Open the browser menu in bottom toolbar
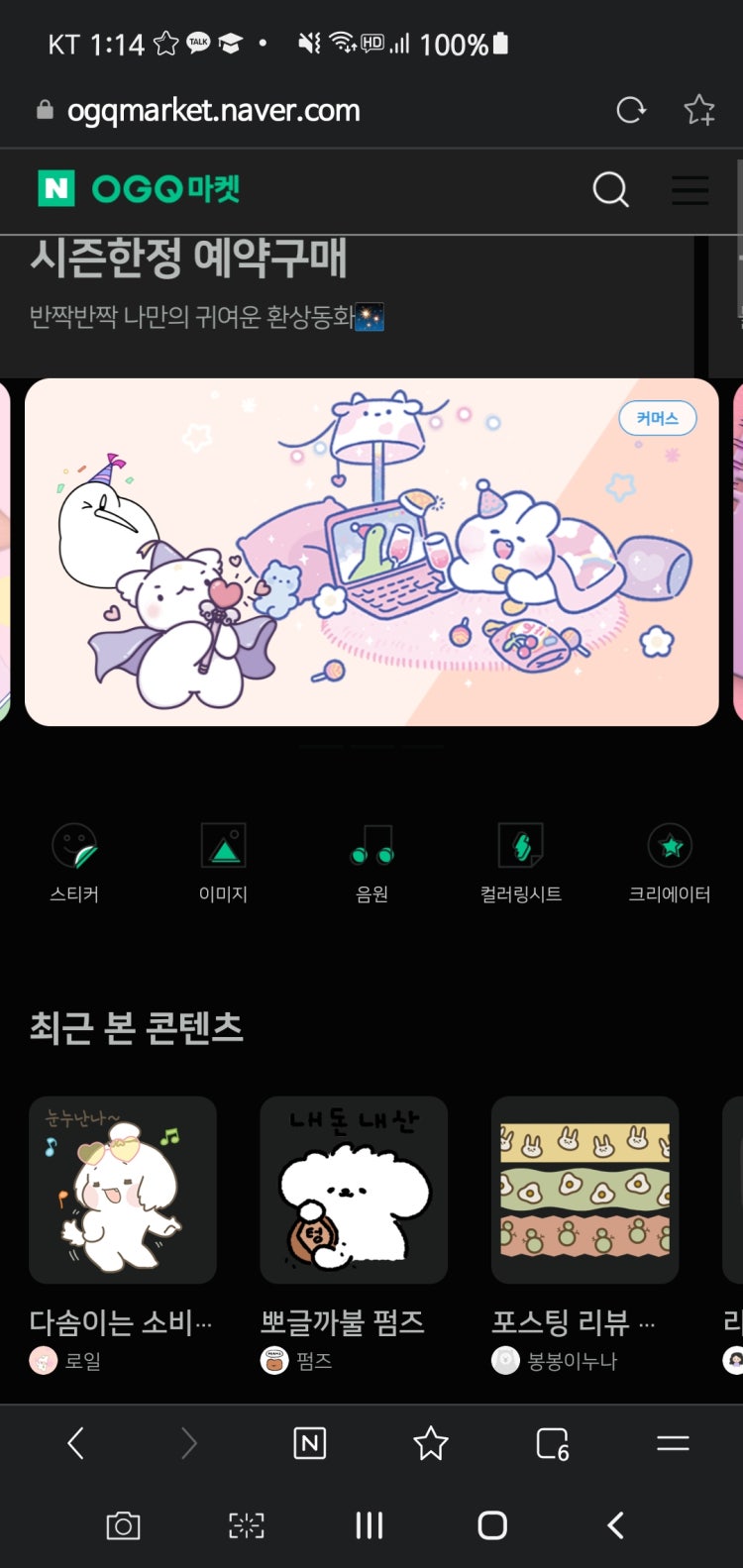The width and height of the screenshot is (743, 1568). coord(673,1443)
